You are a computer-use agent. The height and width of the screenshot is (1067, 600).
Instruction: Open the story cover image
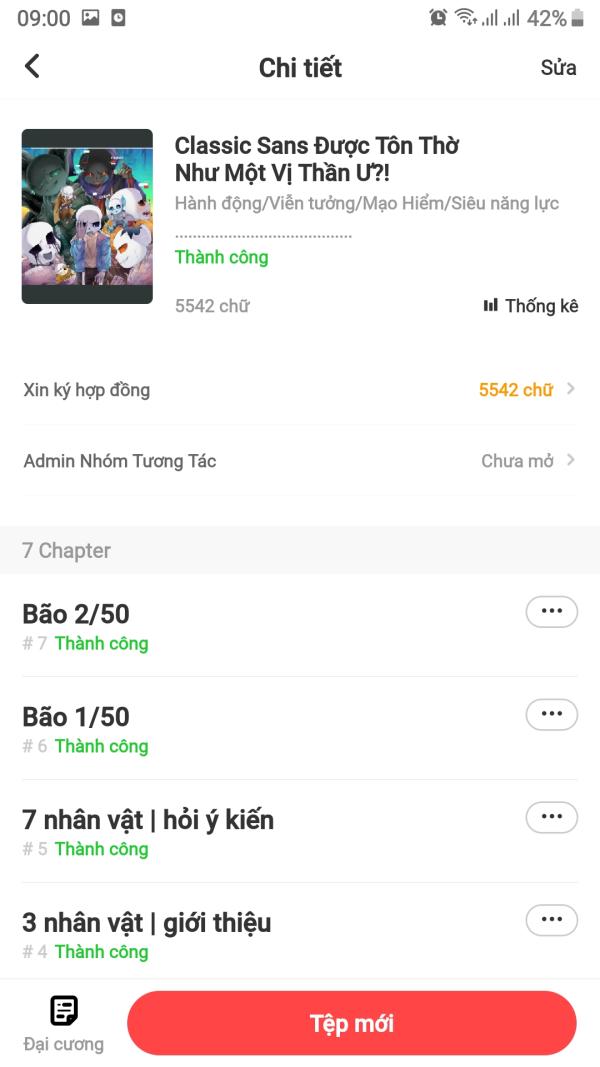point(87,216)
